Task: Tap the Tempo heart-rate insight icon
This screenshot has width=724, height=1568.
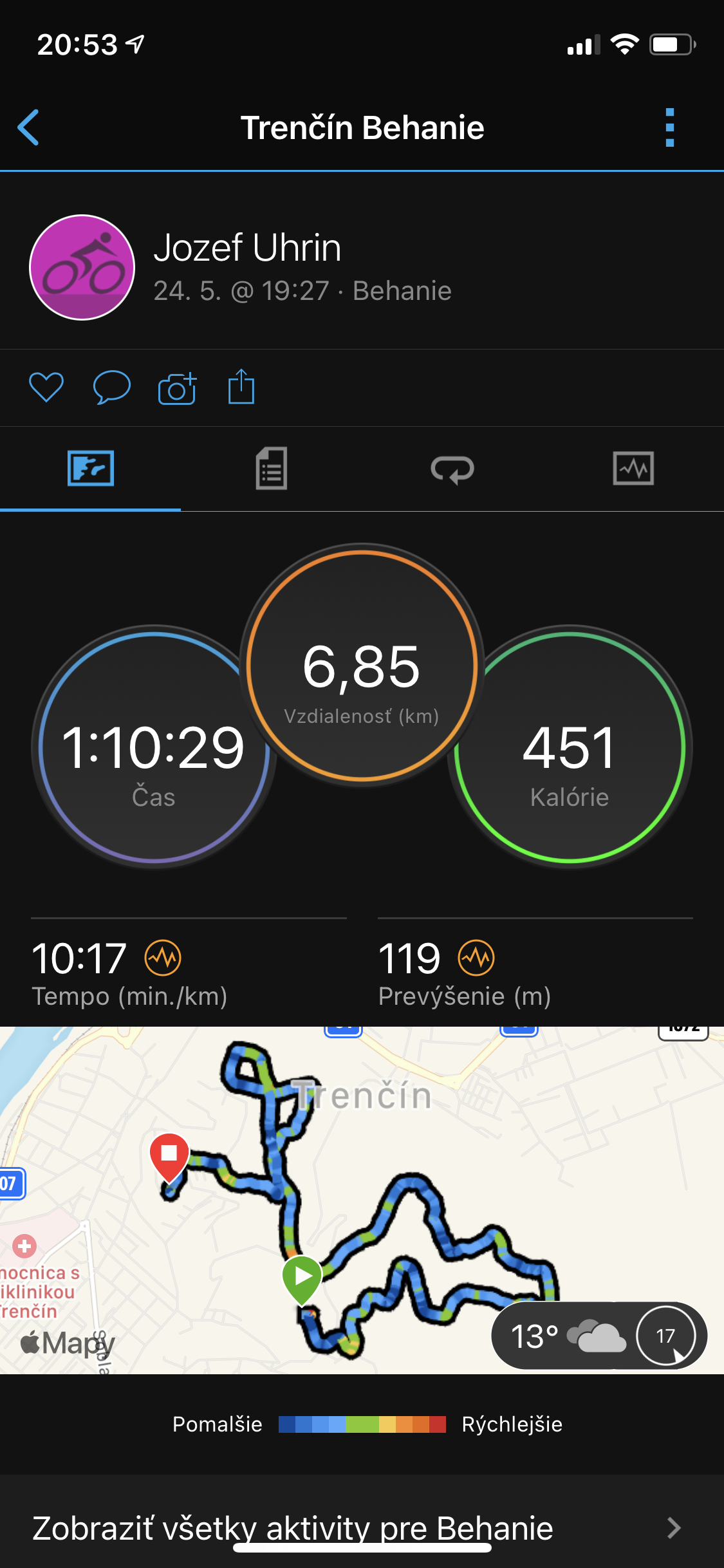Action: pyautogui.click(x=163, y=958)
